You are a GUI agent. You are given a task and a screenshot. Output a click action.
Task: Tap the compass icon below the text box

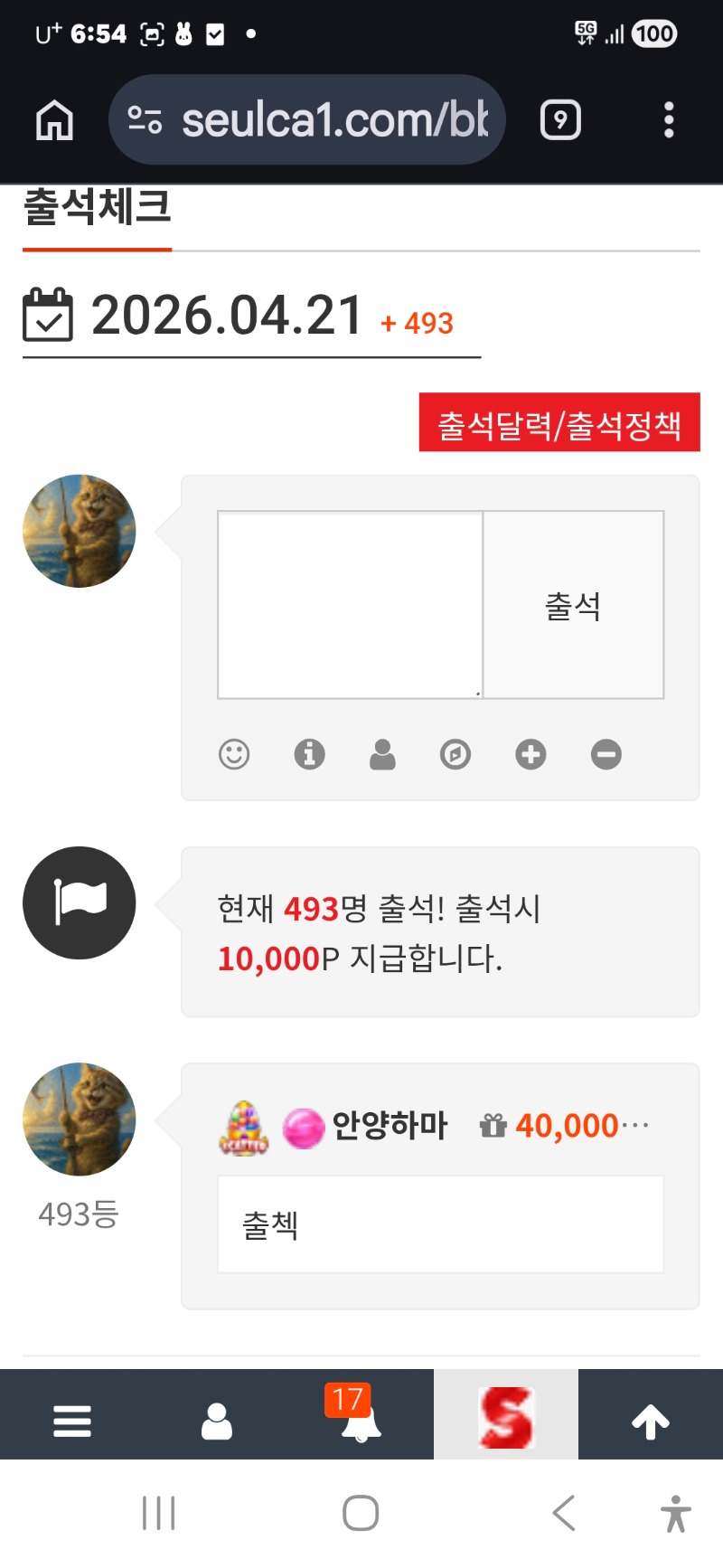coord(455,754)
